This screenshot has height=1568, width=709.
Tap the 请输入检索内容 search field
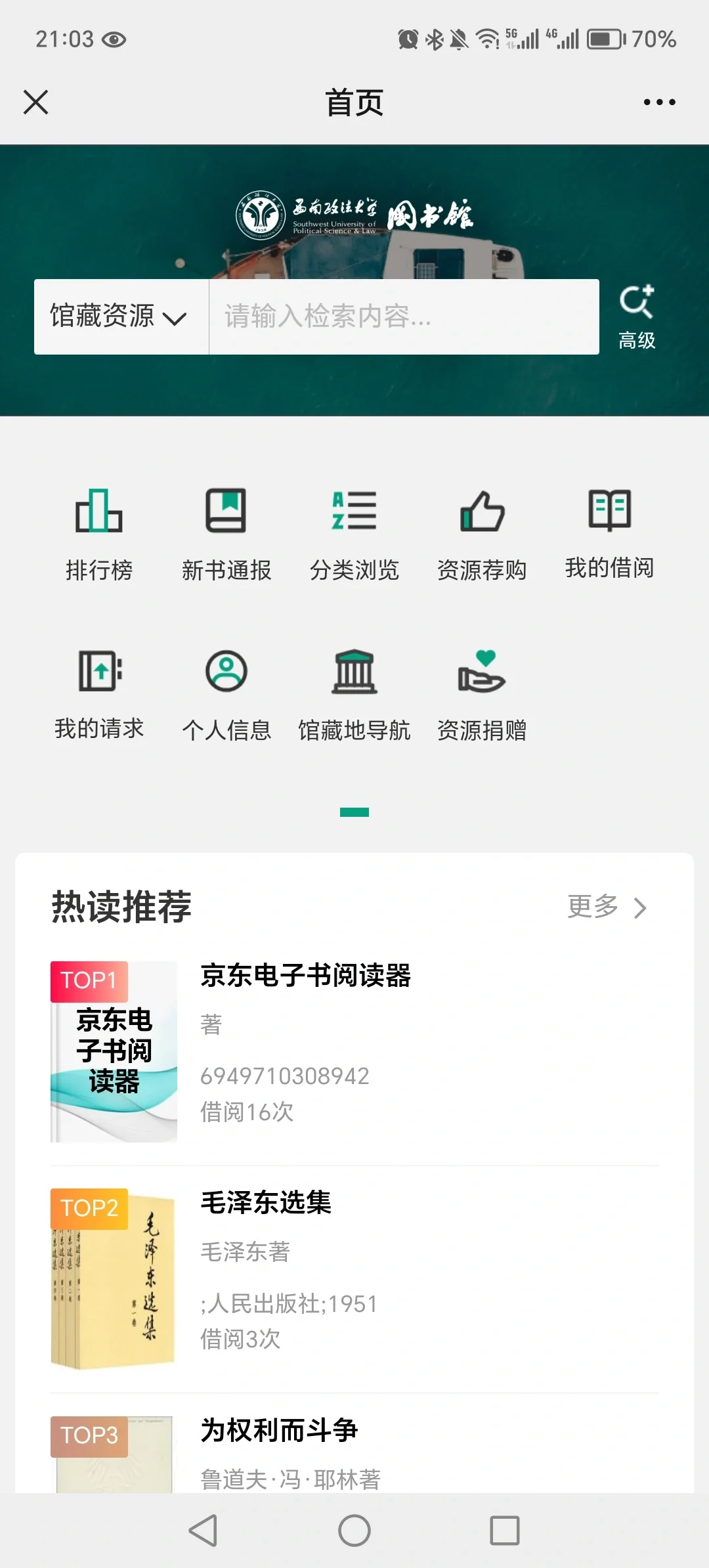pyautogui.click(x=404, y=317)
